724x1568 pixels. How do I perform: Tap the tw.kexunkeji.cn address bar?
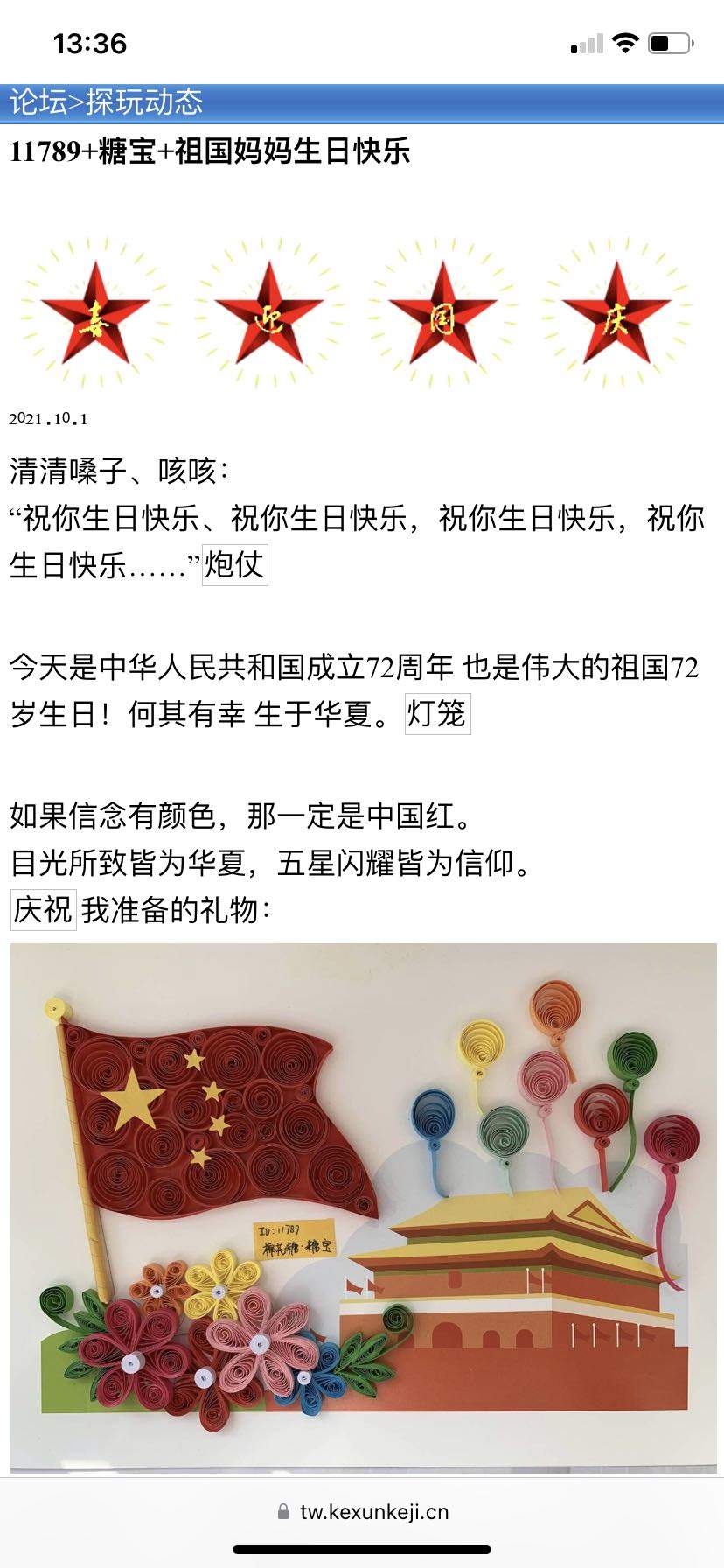pos(362,1511)
